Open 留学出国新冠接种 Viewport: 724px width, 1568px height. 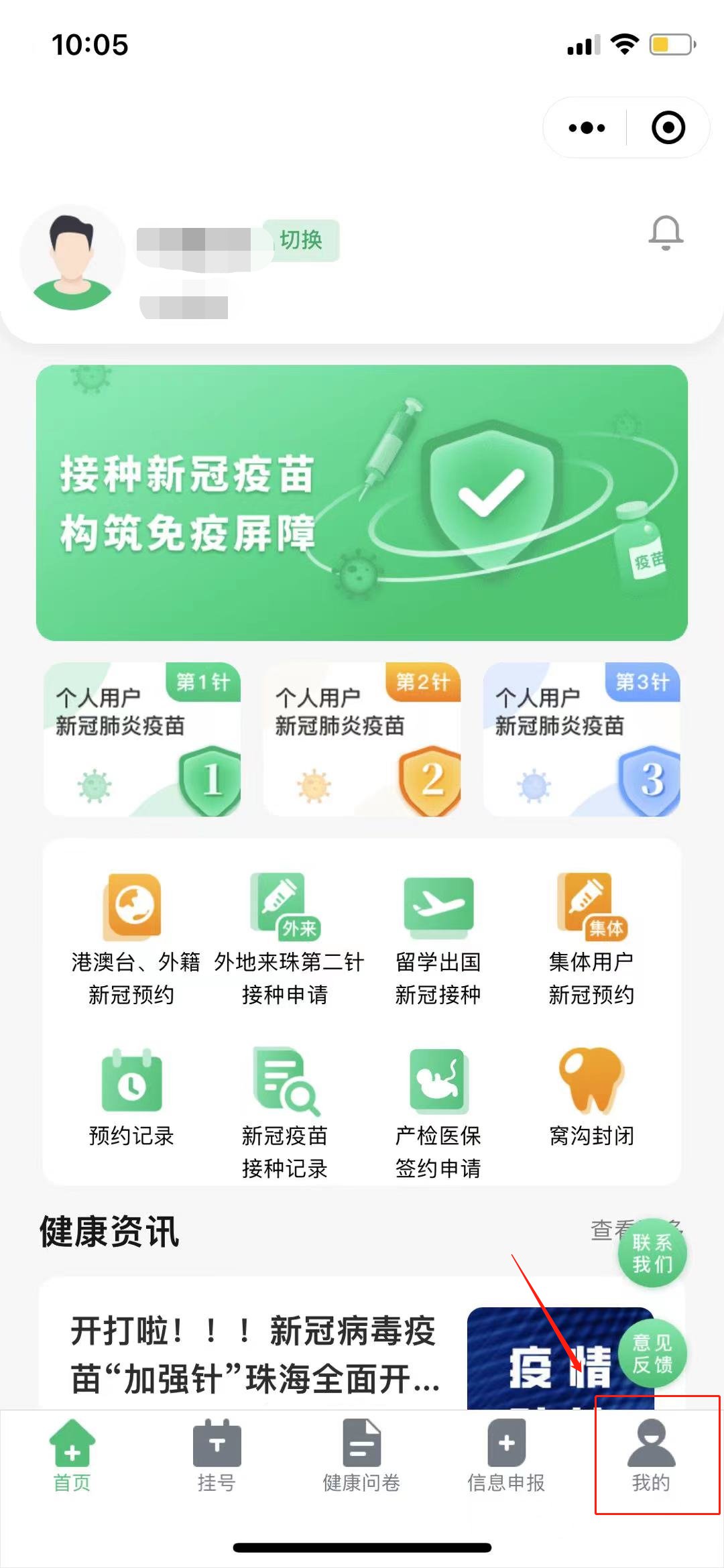pyautogui.click(x=438, y=939)
